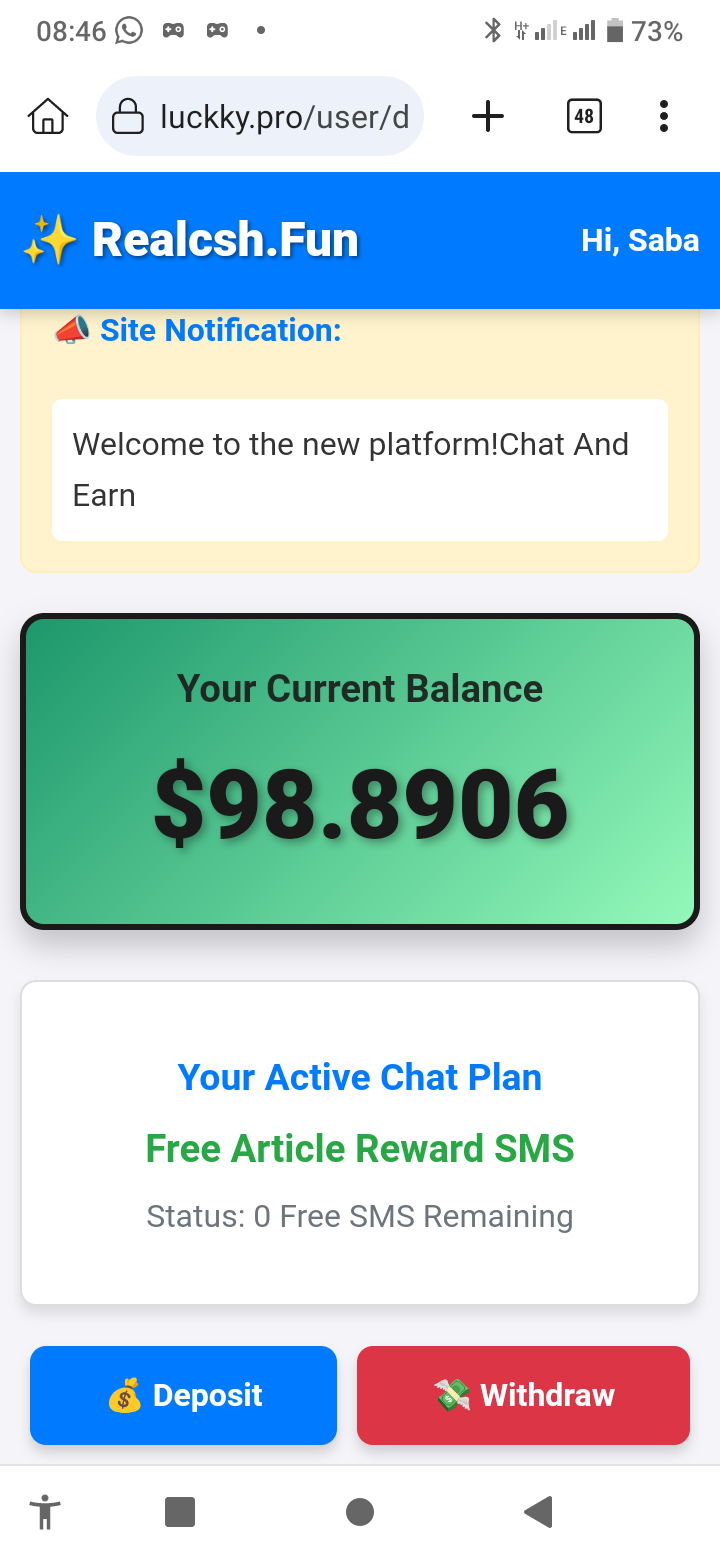Tap the blue Deposit button
The image size is (720, 1560).
click(x=183, y=1395)
